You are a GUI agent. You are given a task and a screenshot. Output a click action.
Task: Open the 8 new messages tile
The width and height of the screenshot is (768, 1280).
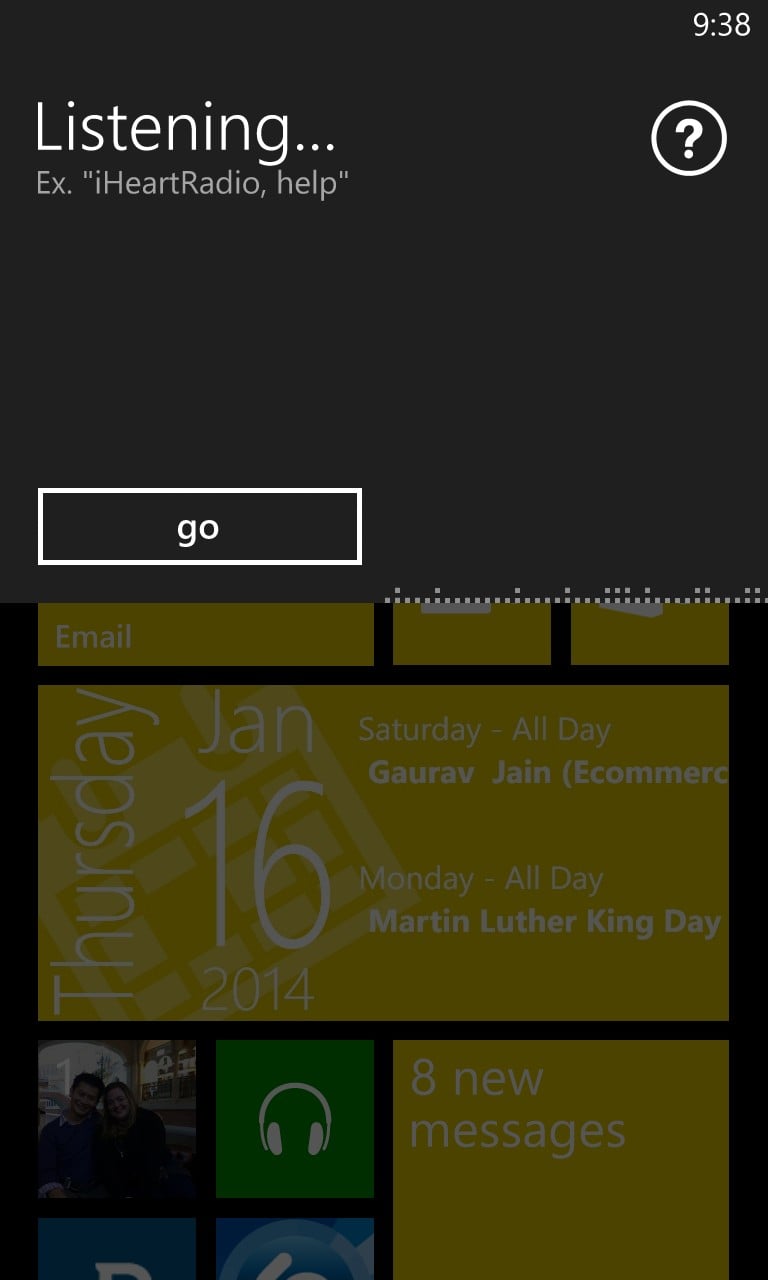[x=561, y=1160]
